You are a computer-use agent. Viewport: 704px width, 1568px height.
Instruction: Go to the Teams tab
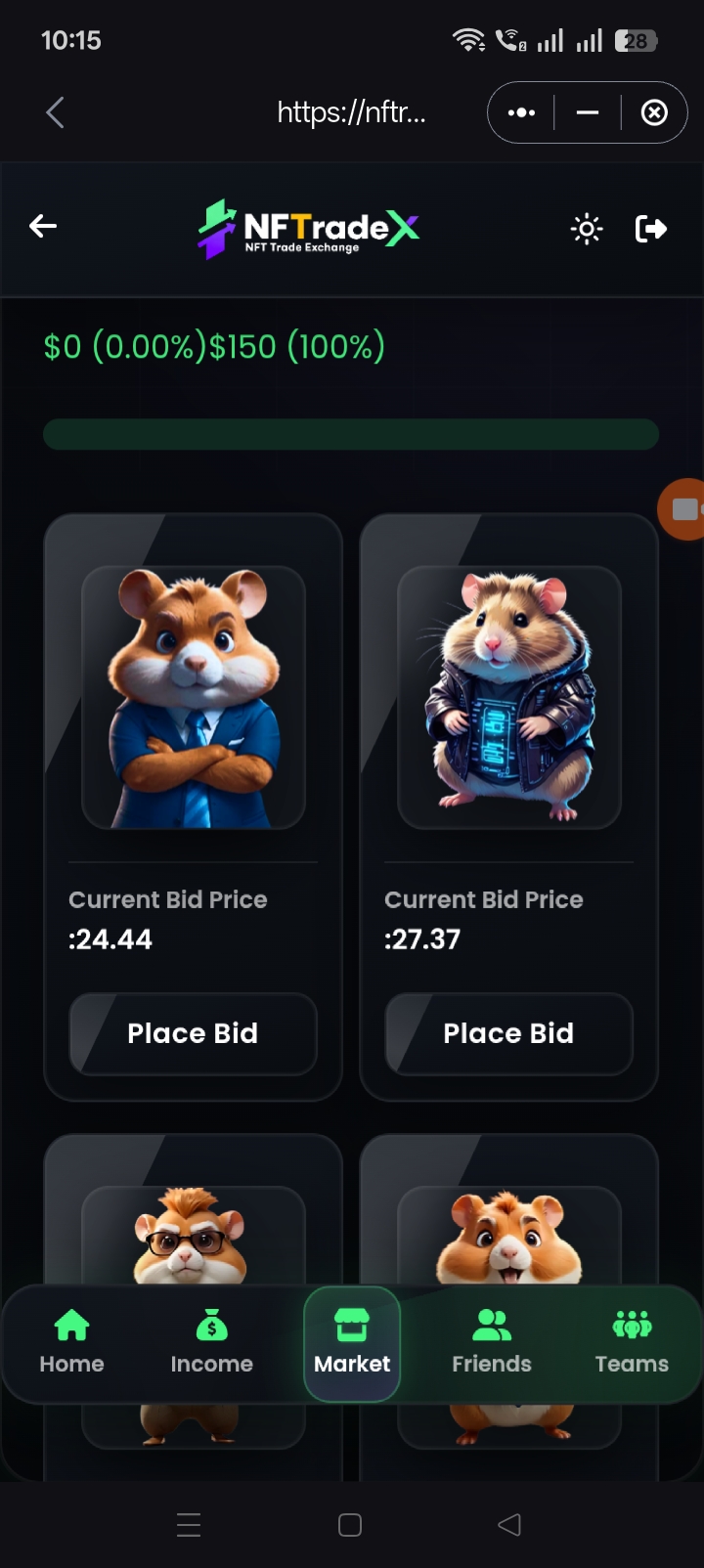tap(632, 1343)
